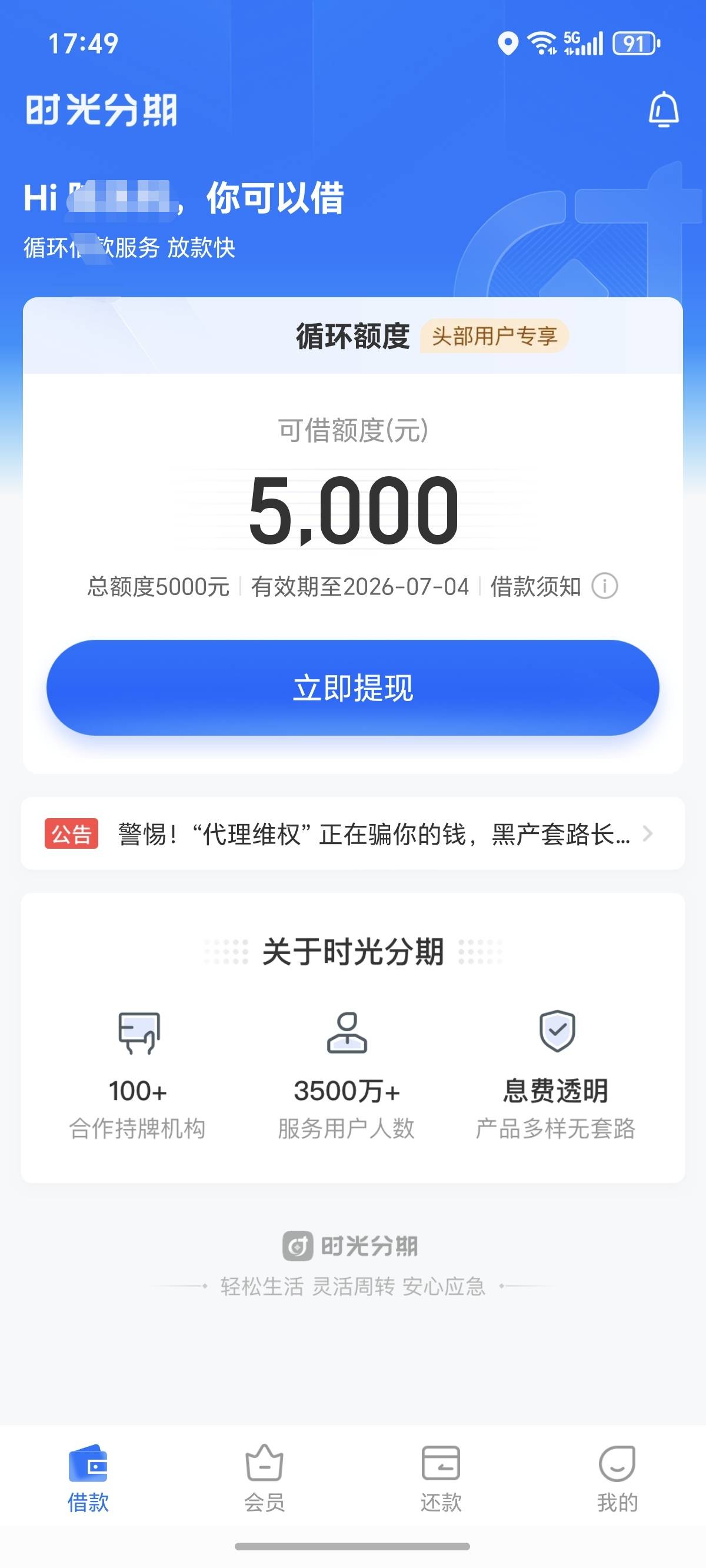Open the 借款须知 info icon
Screen dimensions: 706x1568
605,586
